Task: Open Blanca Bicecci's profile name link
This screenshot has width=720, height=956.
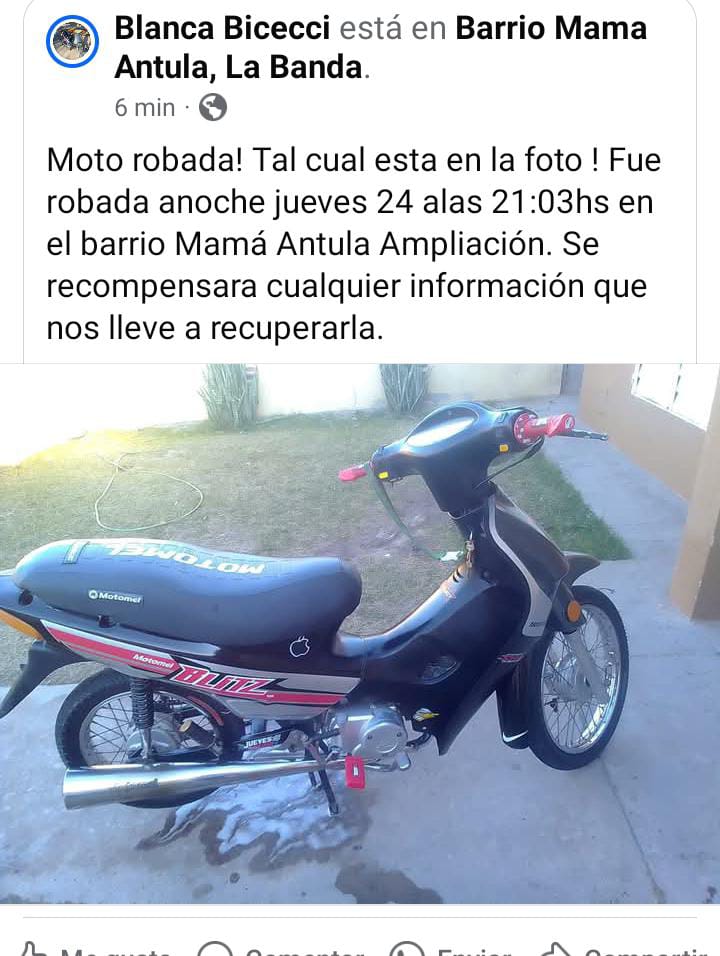Action: click(x=222, y=28)
